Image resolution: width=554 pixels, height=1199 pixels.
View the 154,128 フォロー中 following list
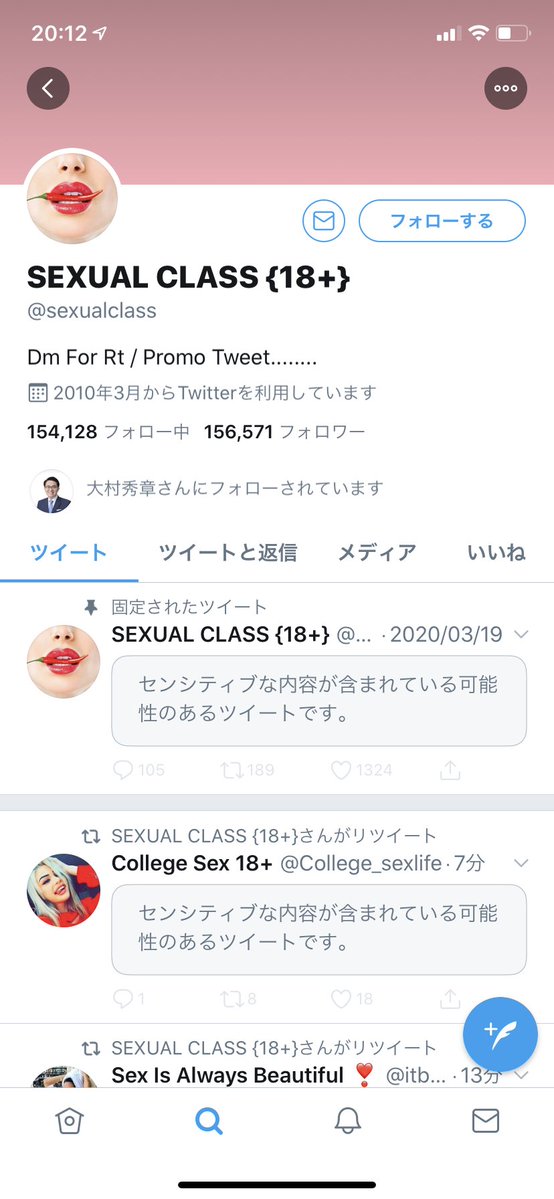coord(109,432)
